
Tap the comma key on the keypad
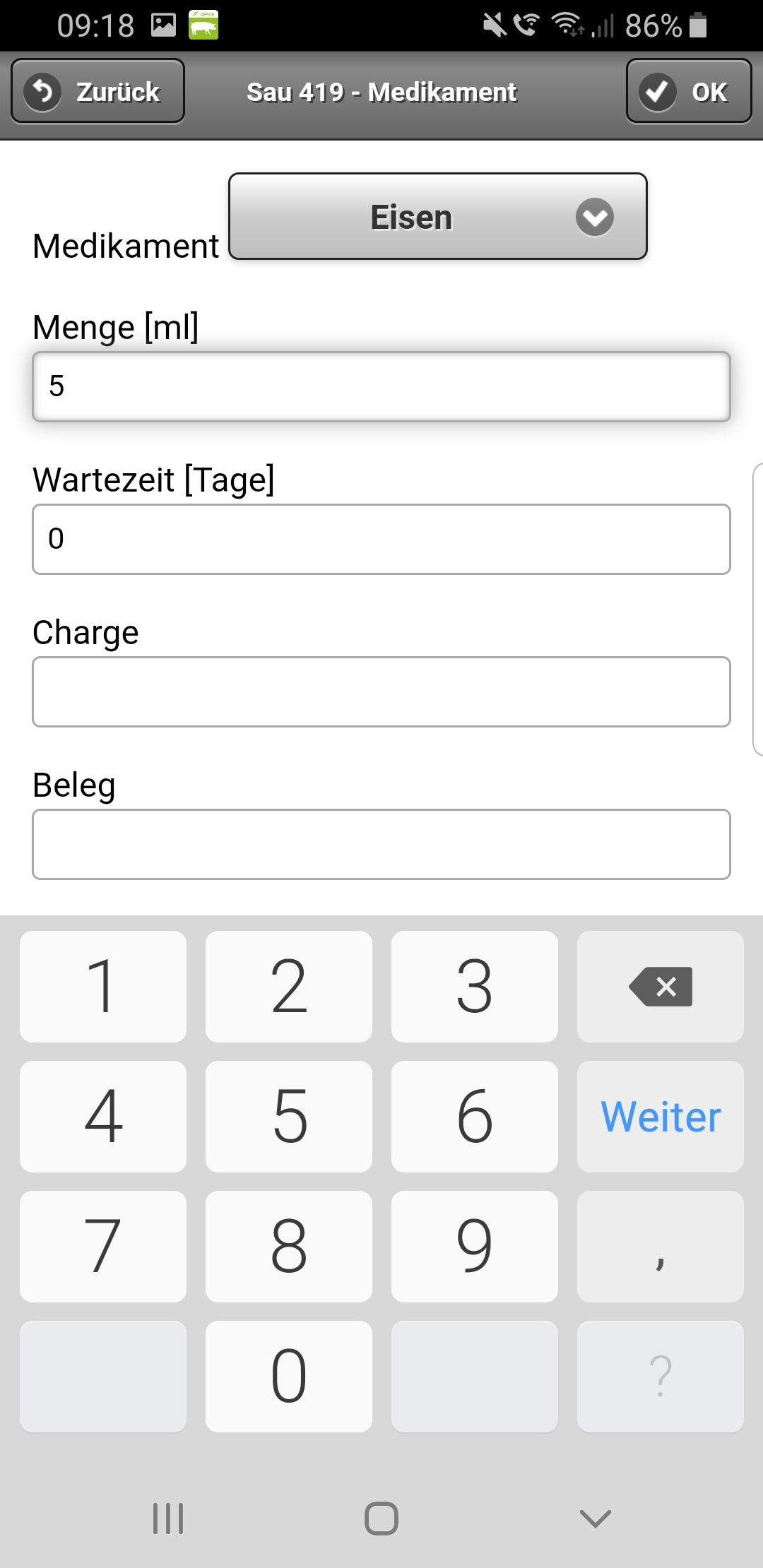point(660,1245)
